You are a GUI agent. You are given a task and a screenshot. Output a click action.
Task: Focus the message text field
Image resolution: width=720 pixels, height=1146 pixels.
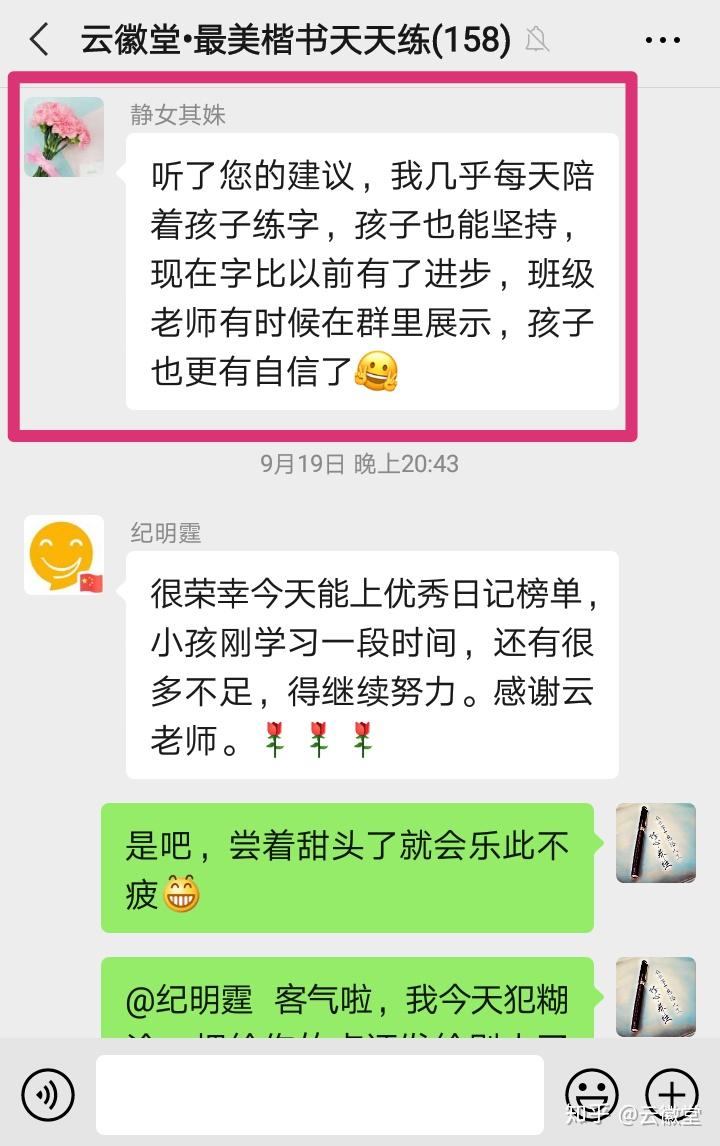click(x=320, y=1094)
